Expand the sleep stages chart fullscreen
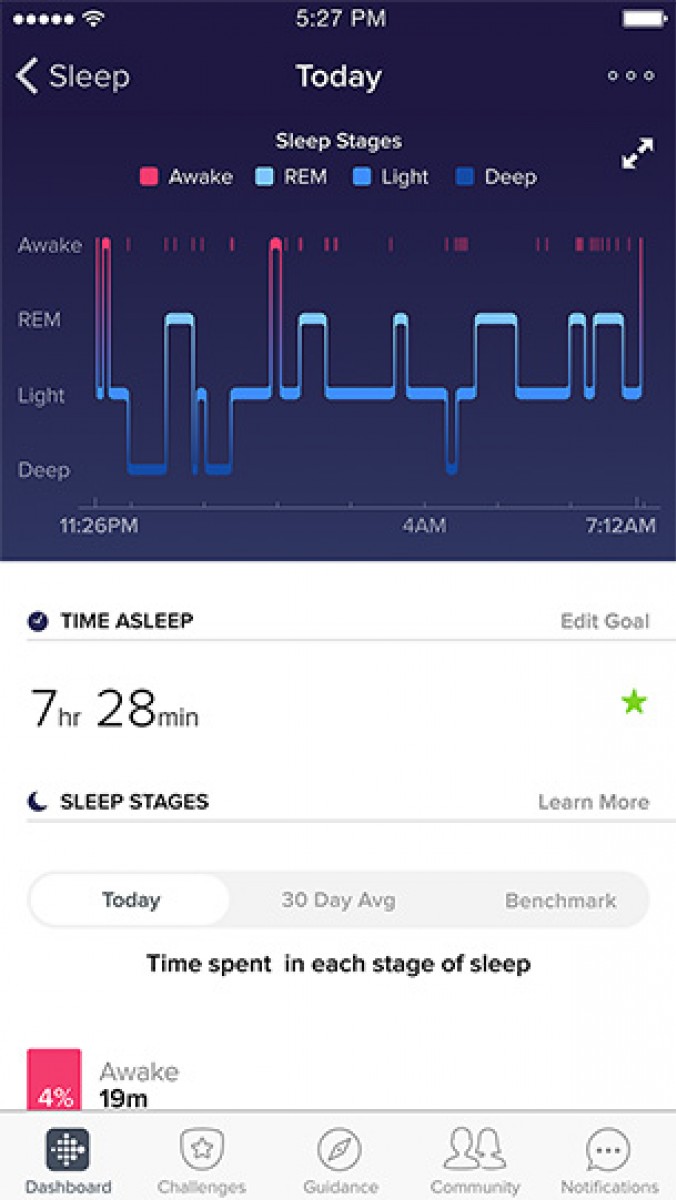Viewport: 676px width, 1200px height. coord(637,154)
